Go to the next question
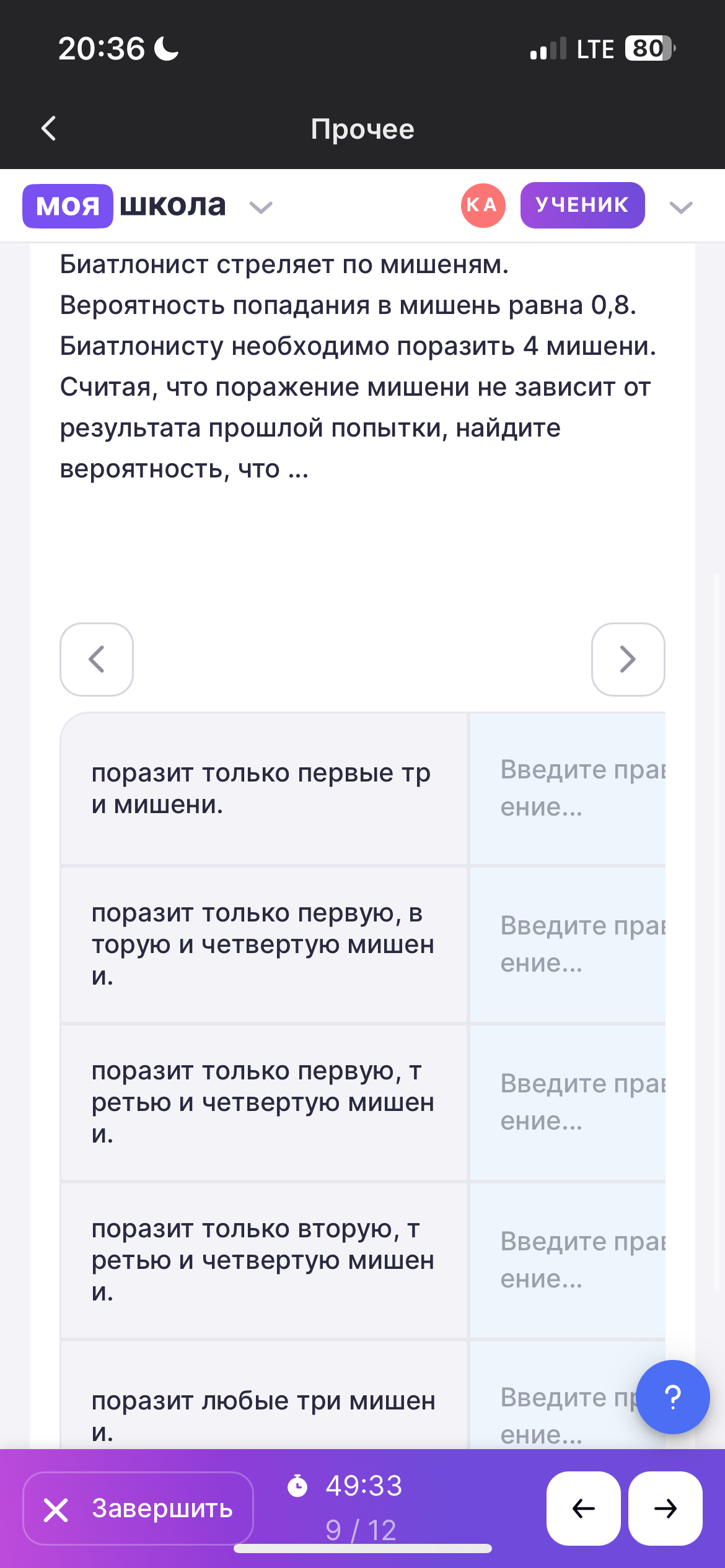The height and width of the screenshot is (1568, 725). pyautogui.click(x=665, y=1509)
